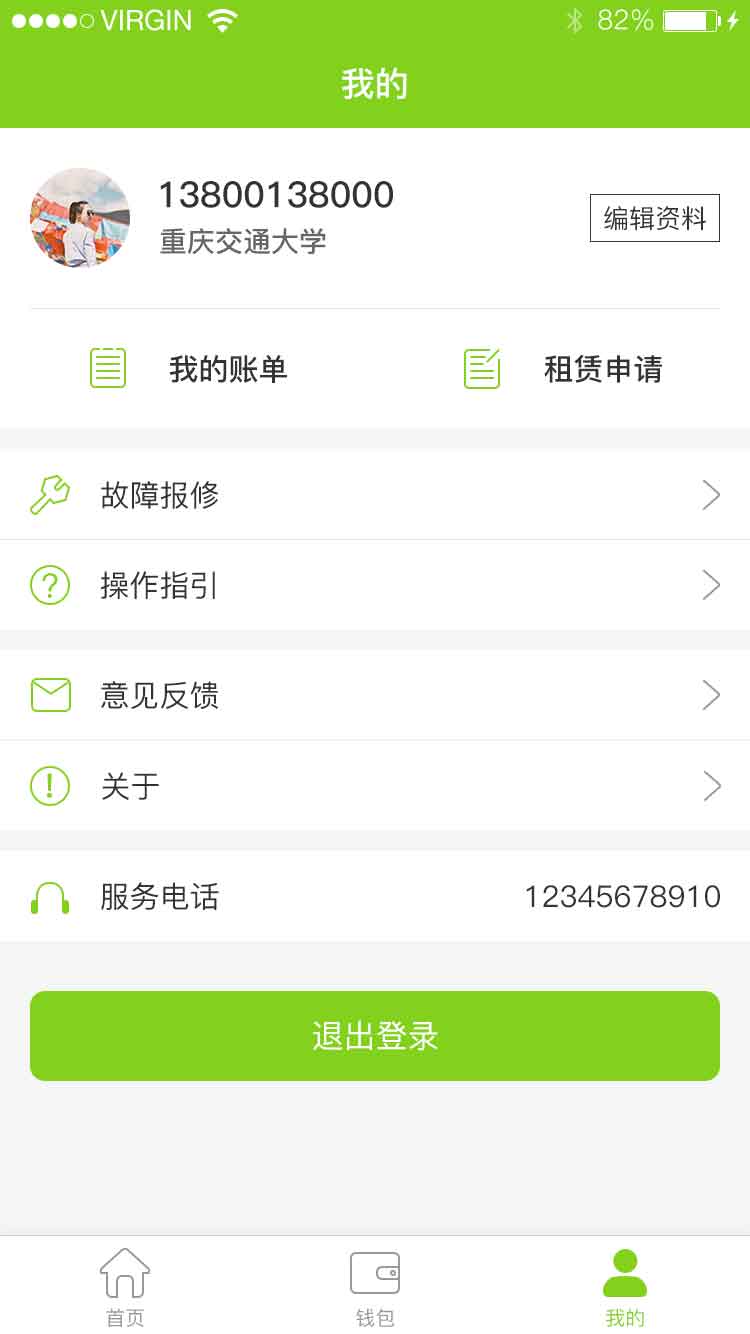This screenshot has width=750, height=1334.
Task: Open the 操作指引 row
Action: [375, 585]
